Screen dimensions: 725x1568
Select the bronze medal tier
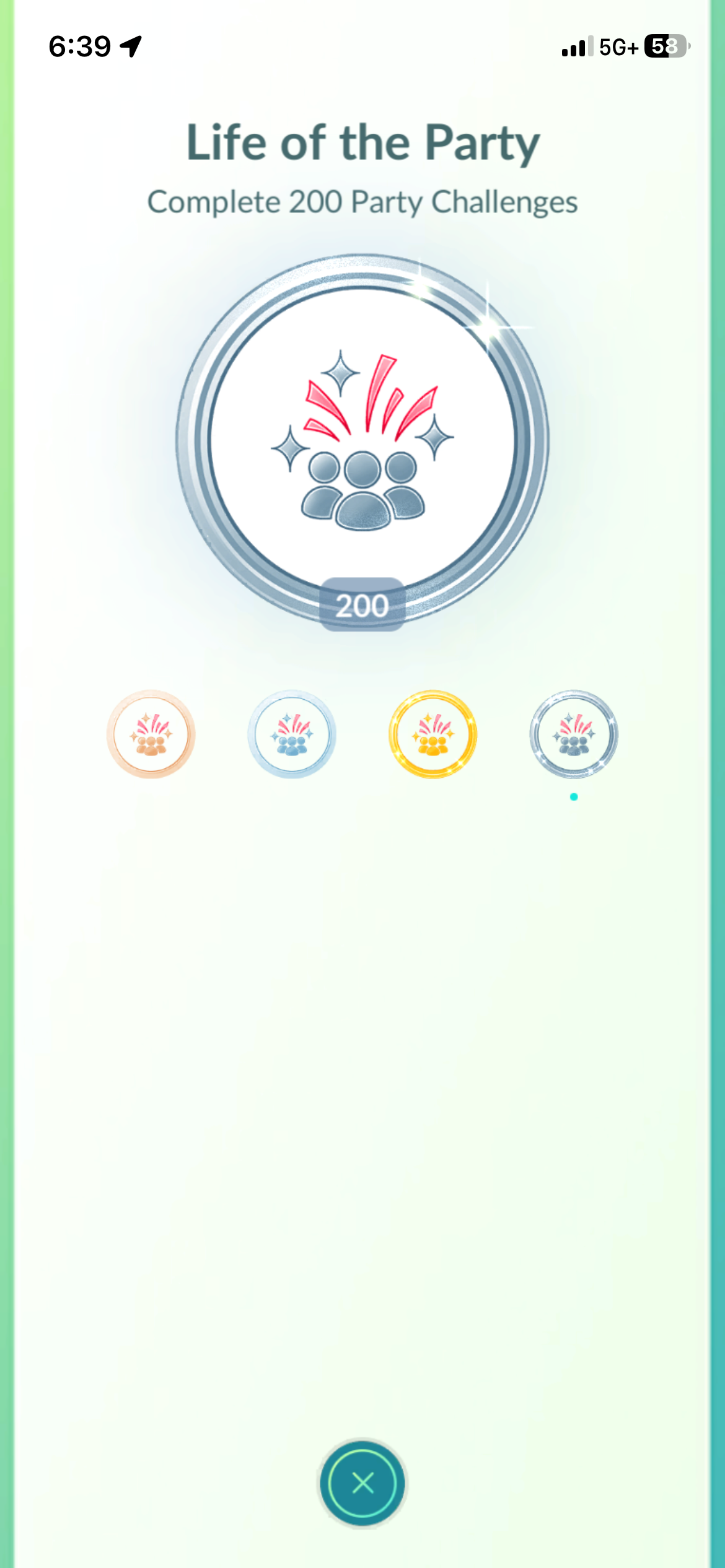pyautogui.click(x=151, y=734)
